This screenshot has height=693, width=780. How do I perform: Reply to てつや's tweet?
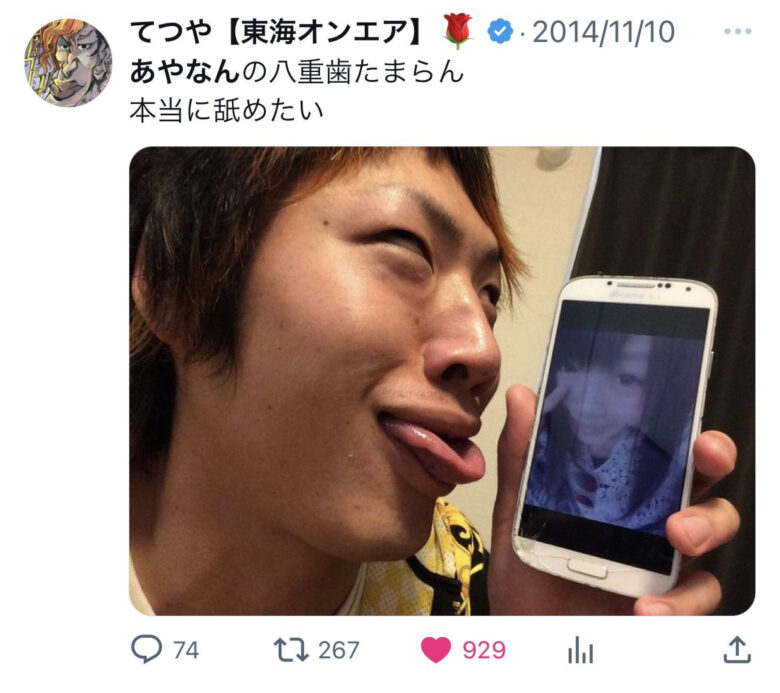pyautogui.click(x=147, y=650)
